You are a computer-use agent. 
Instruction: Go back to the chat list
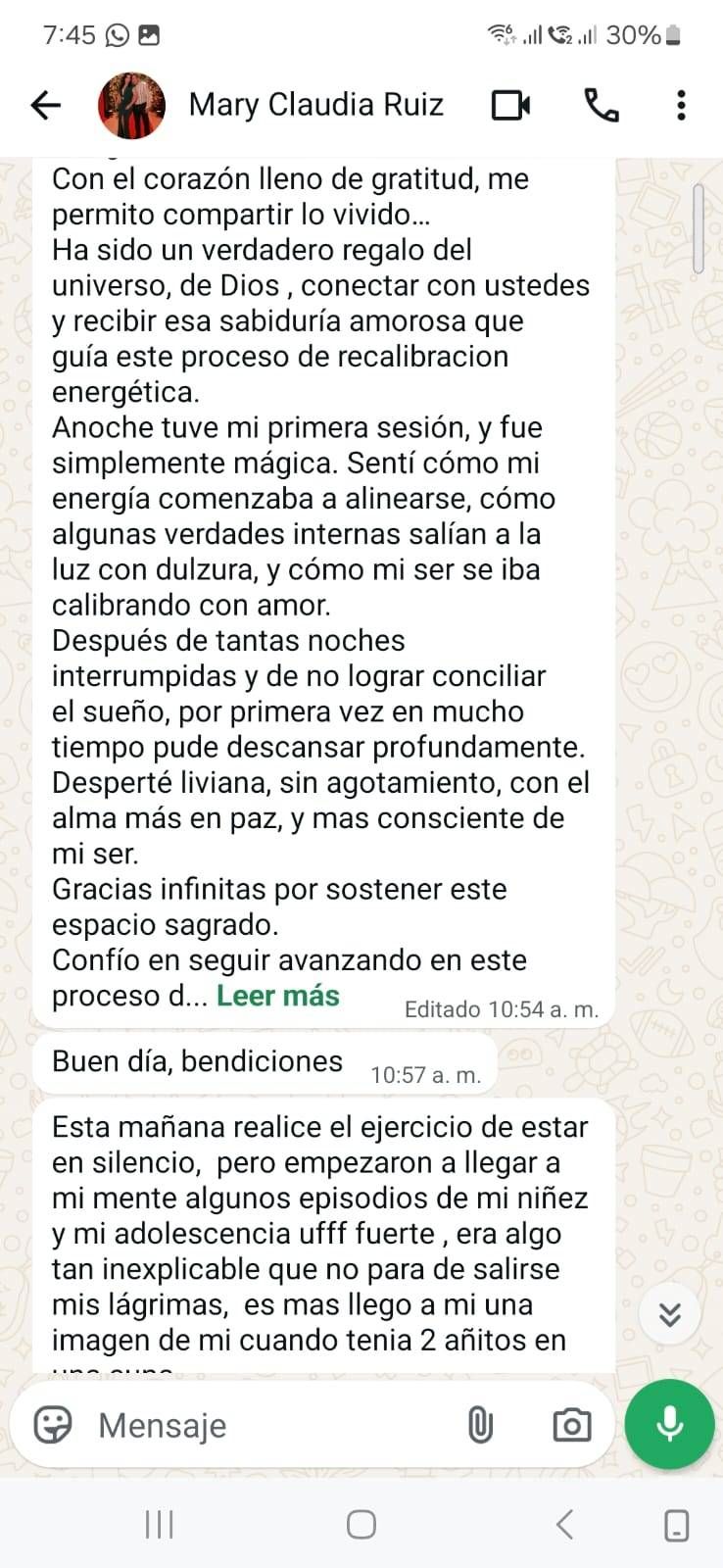46,105
